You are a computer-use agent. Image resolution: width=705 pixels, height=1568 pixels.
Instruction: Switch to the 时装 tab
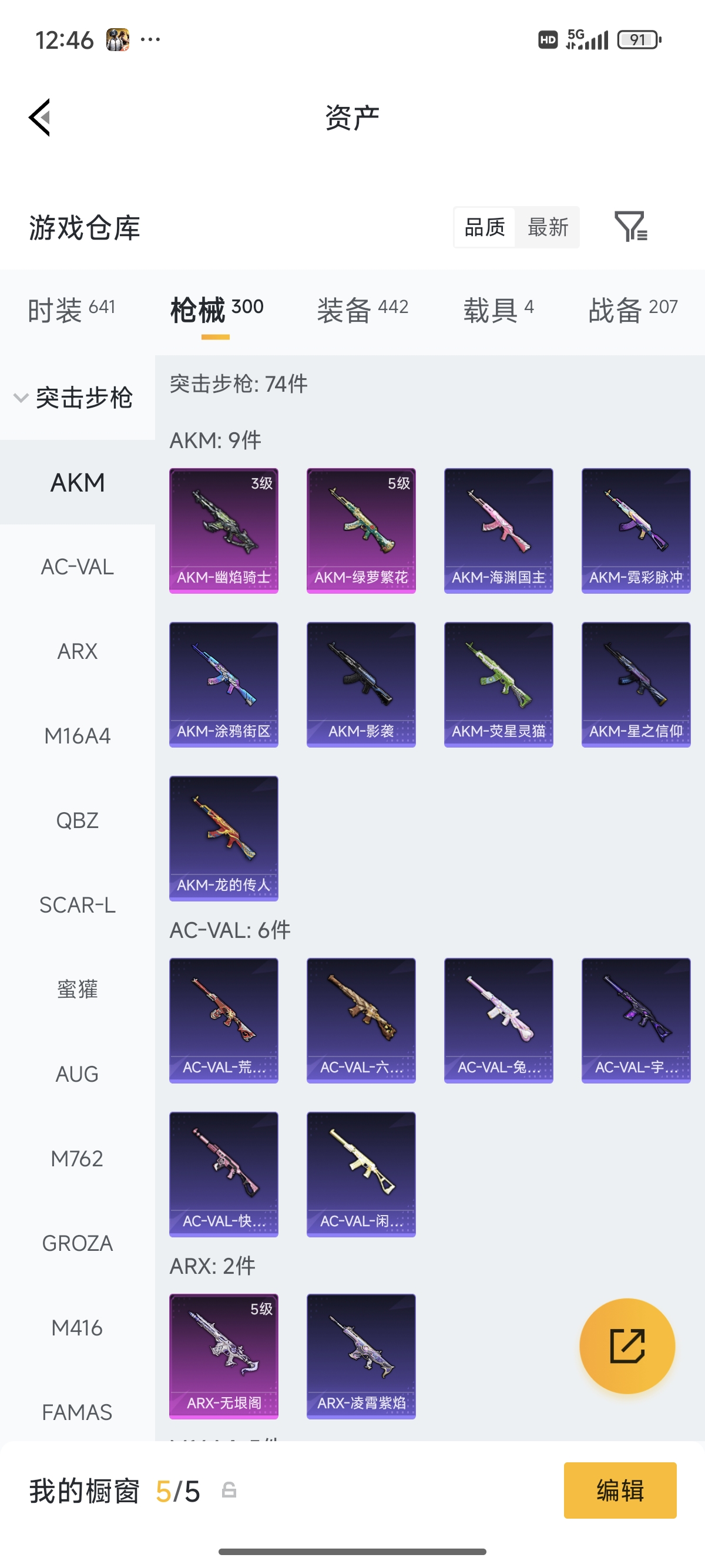tap(71, 310)
